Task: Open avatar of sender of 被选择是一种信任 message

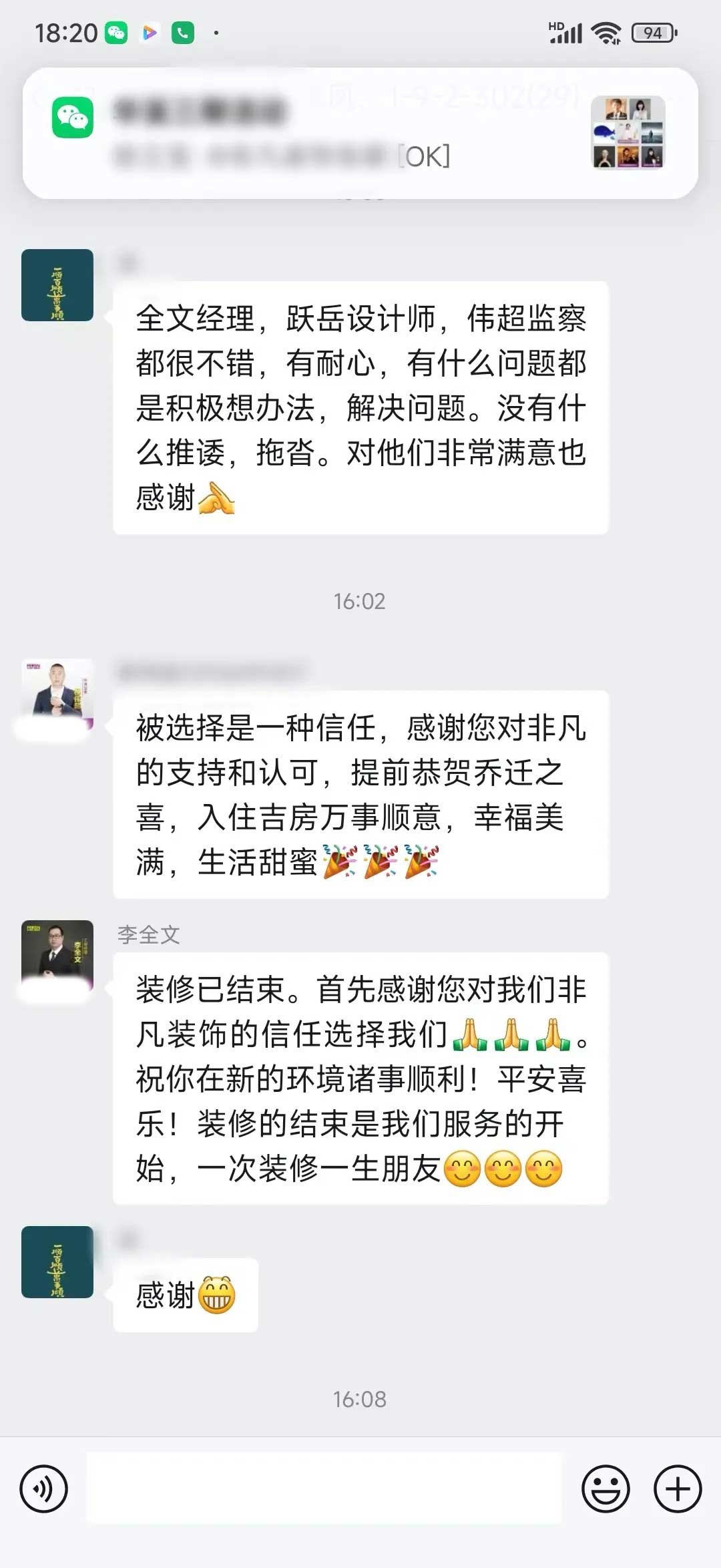Action: pos(57,693)
